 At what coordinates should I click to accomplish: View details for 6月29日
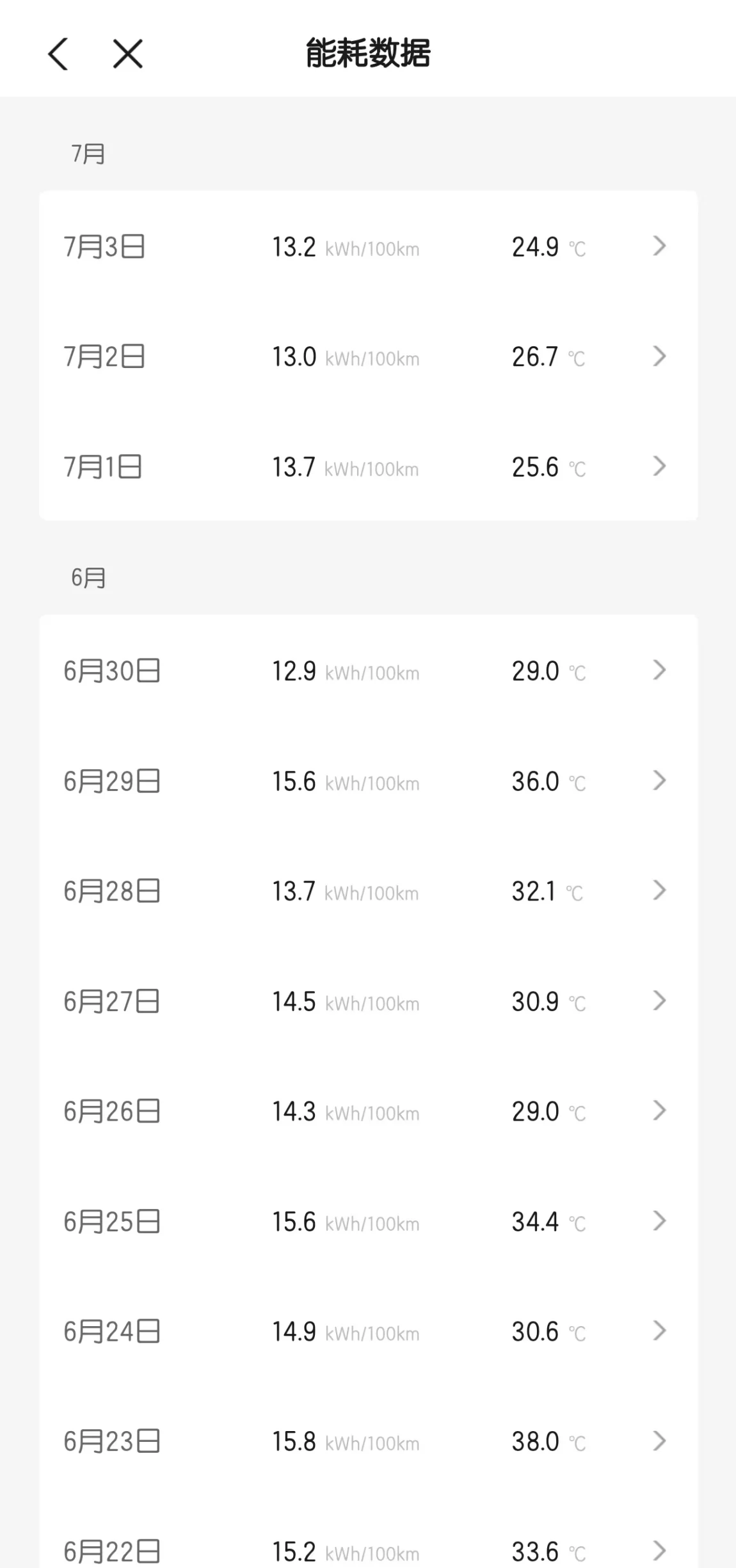(368, 781)
